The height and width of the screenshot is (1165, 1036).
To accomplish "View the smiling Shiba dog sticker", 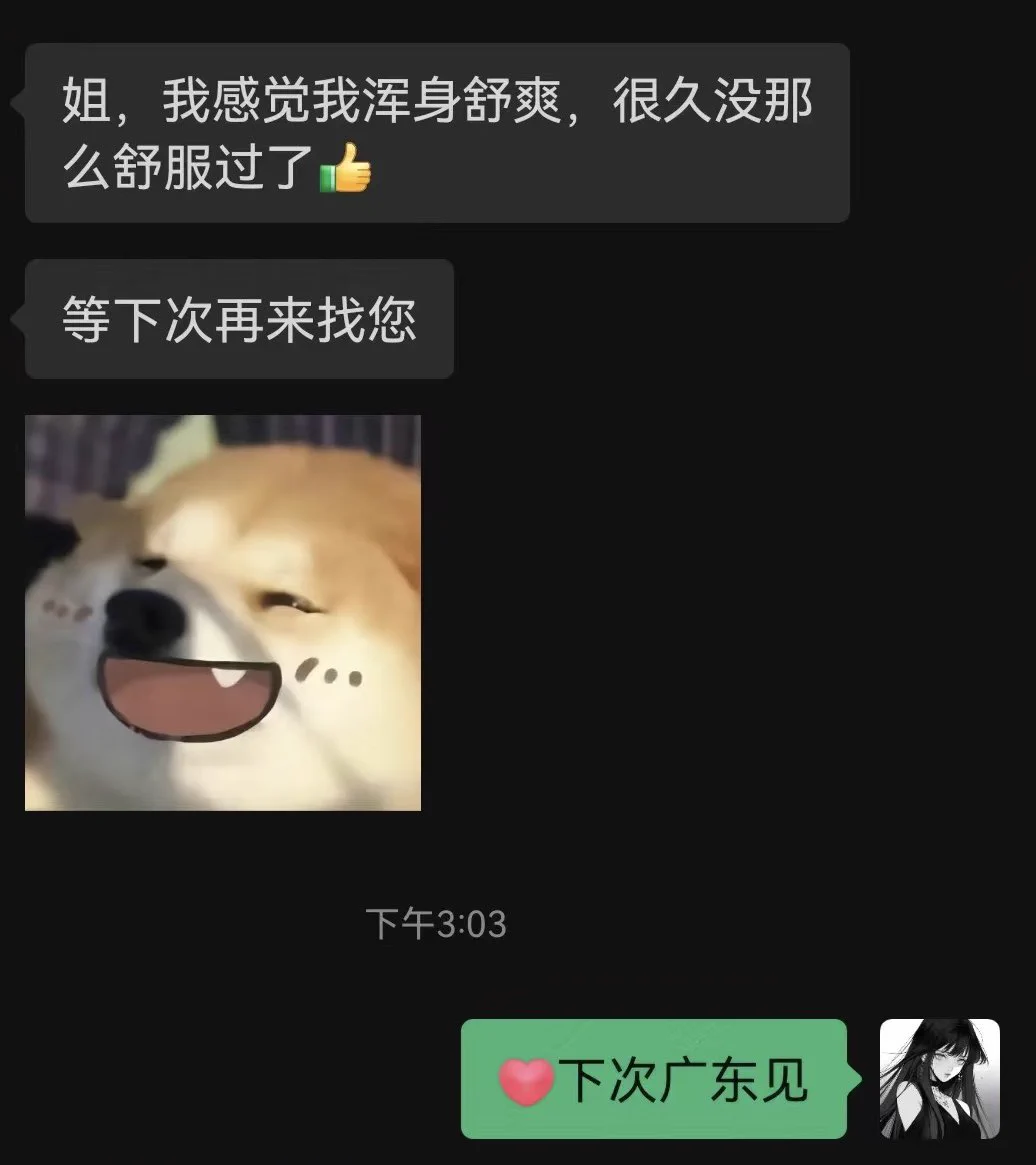I will pos(223,612).
